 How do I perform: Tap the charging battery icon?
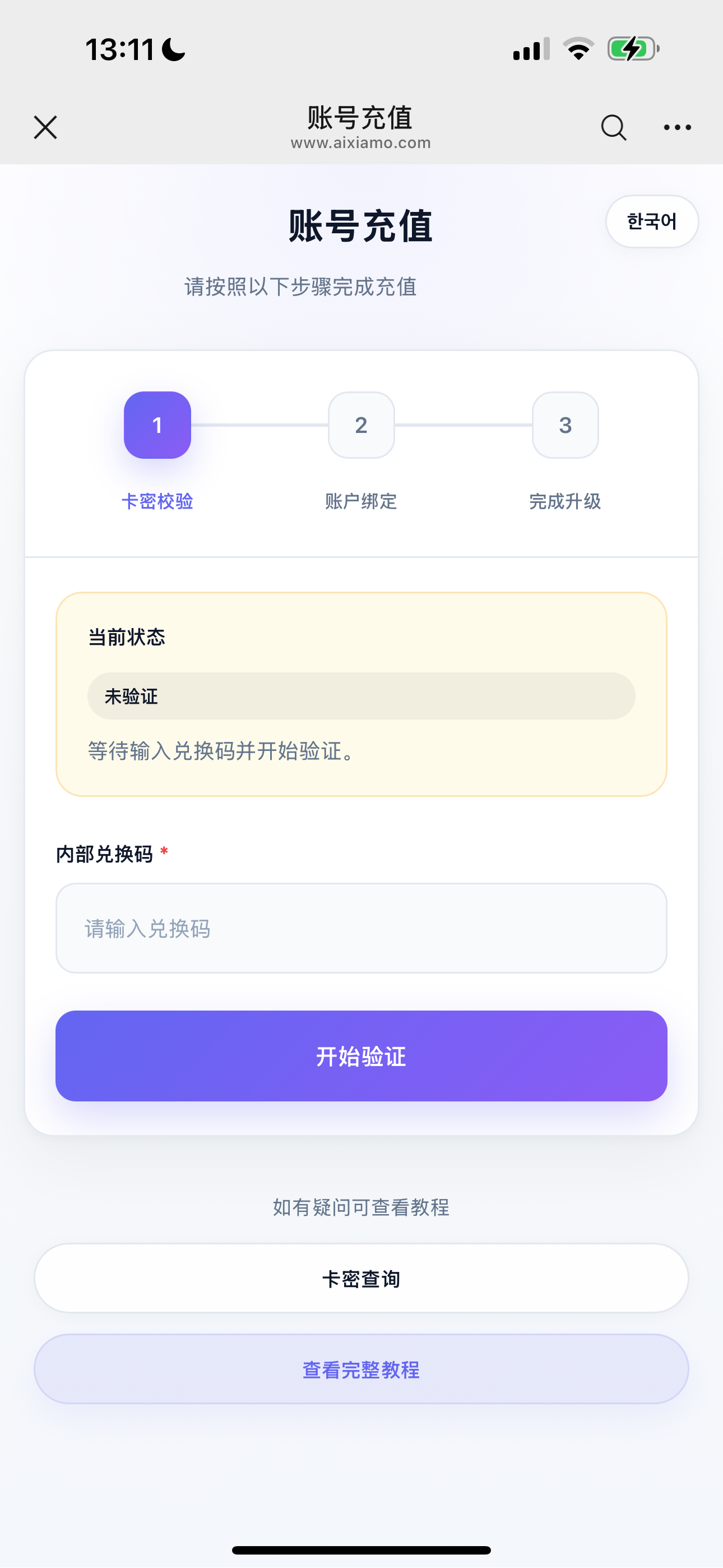(632, 49)
